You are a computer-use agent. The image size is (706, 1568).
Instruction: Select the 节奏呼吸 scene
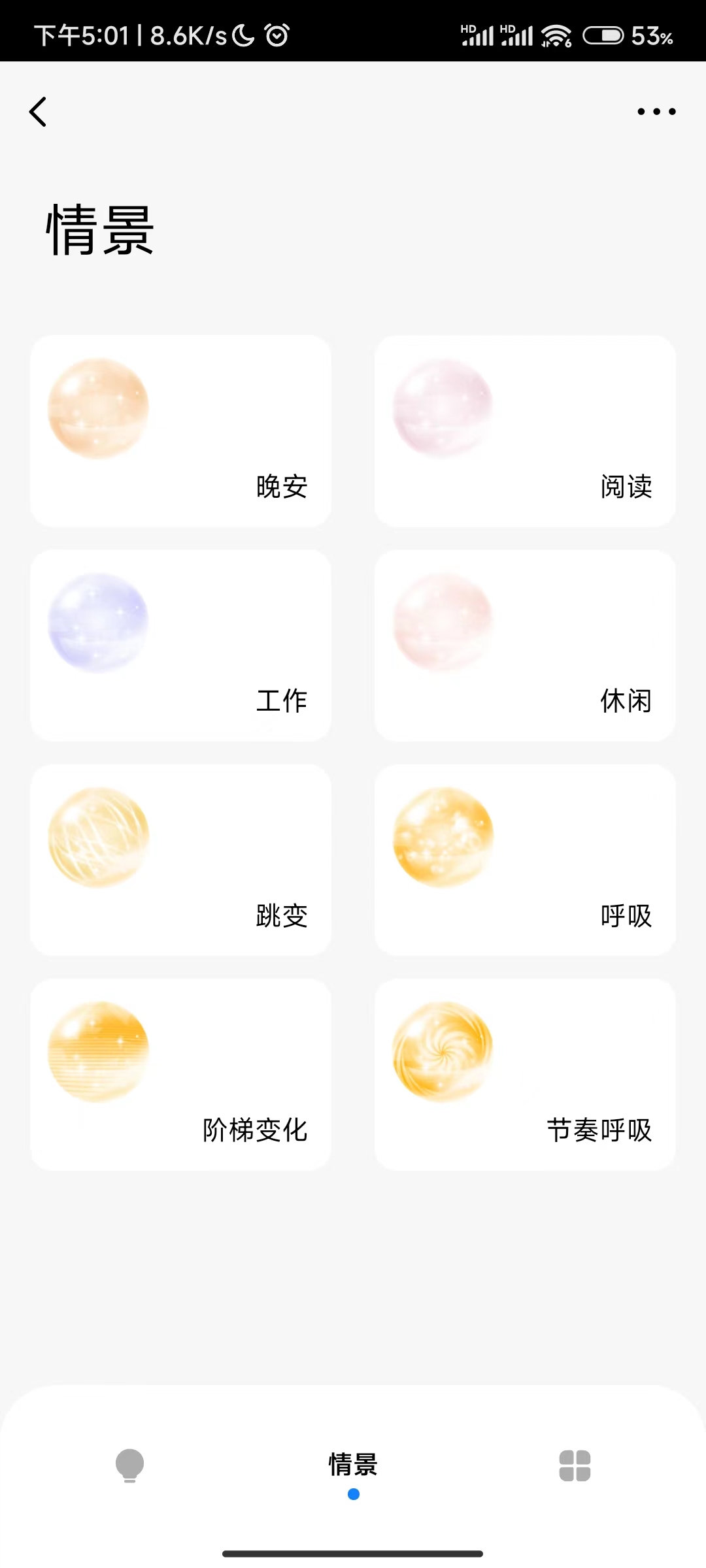[525, 1074]
